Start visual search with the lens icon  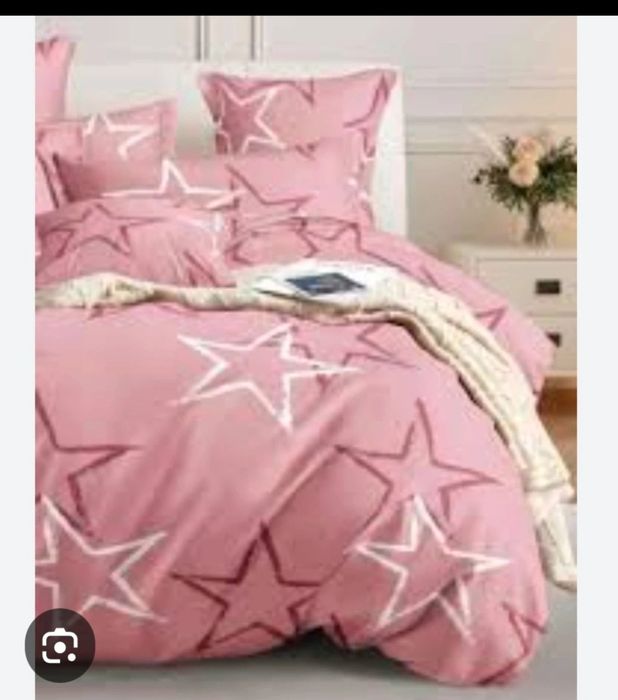click(60, 645)
